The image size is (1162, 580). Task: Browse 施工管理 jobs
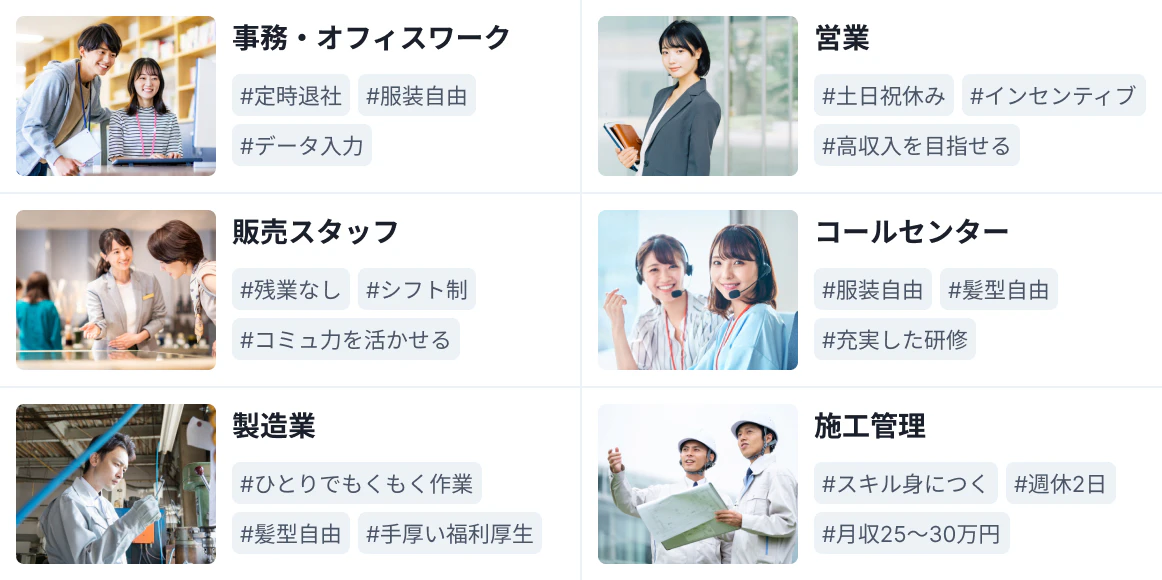pos(869,426)
